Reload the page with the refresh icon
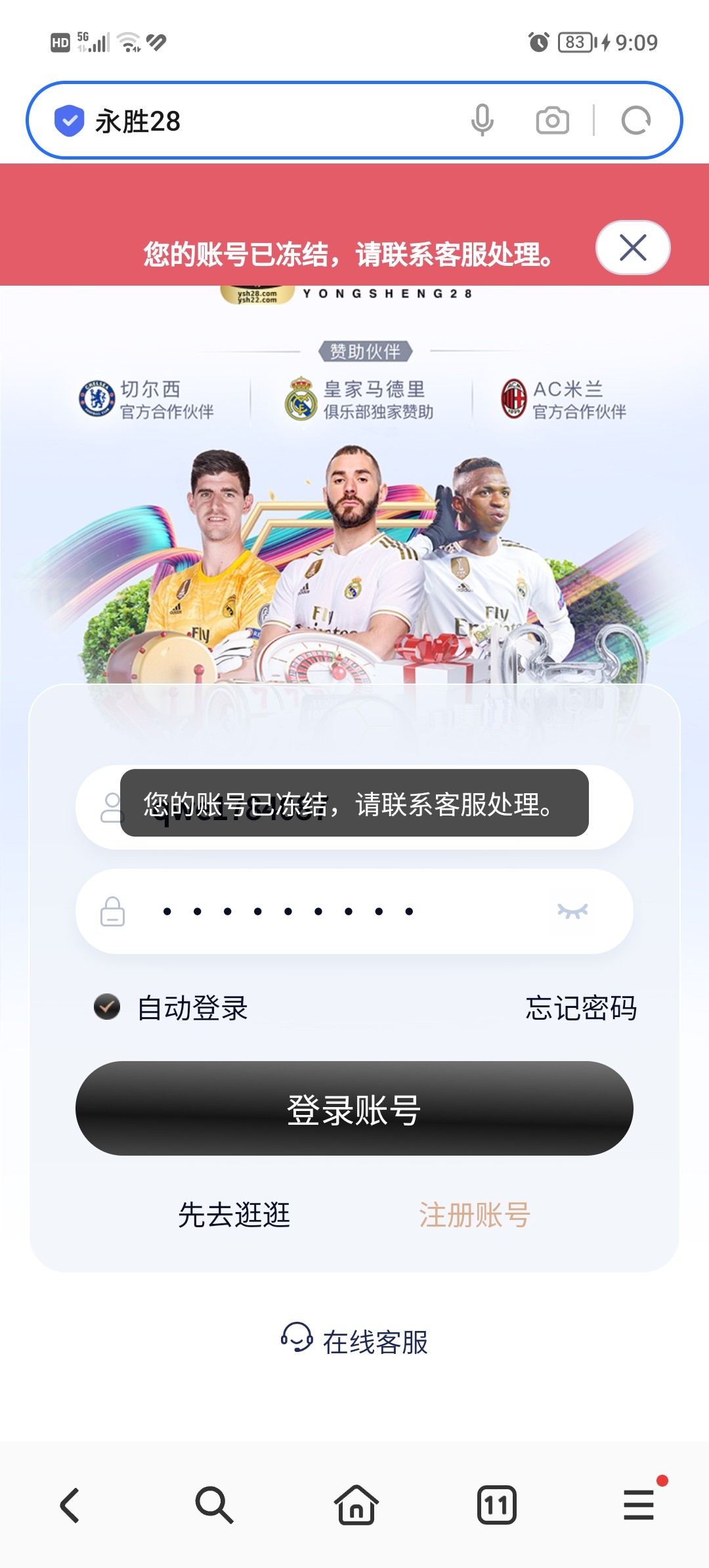709x1568 pixels. coord(635,121)
